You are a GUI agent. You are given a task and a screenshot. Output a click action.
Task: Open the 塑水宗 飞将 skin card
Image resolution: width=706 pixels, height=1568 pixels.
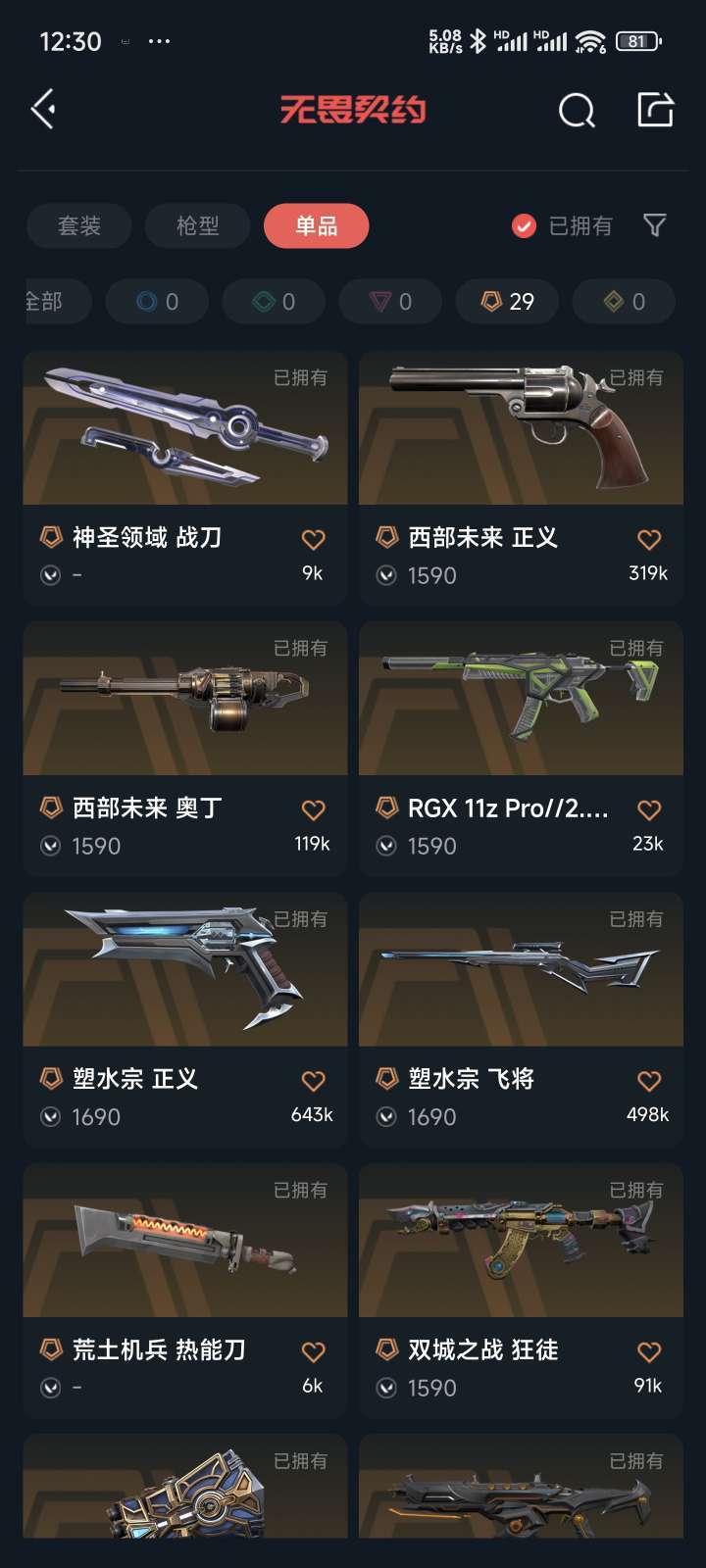(x=521, y=1020)
